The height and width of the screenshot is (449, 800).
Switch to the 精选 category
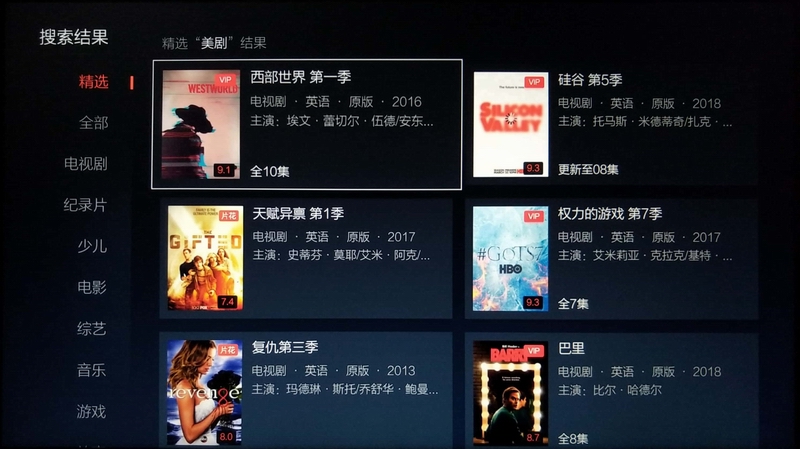pos(93,82)
